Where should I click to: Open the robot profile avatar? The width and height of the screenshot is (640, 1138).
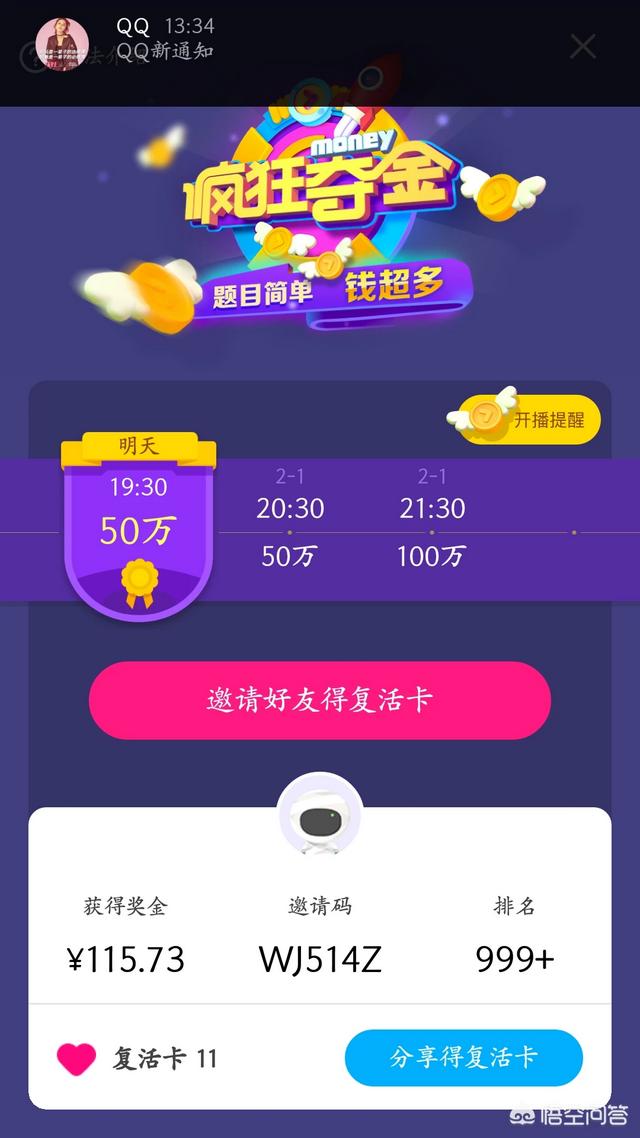pyautogui.click(x=320, y=817)
